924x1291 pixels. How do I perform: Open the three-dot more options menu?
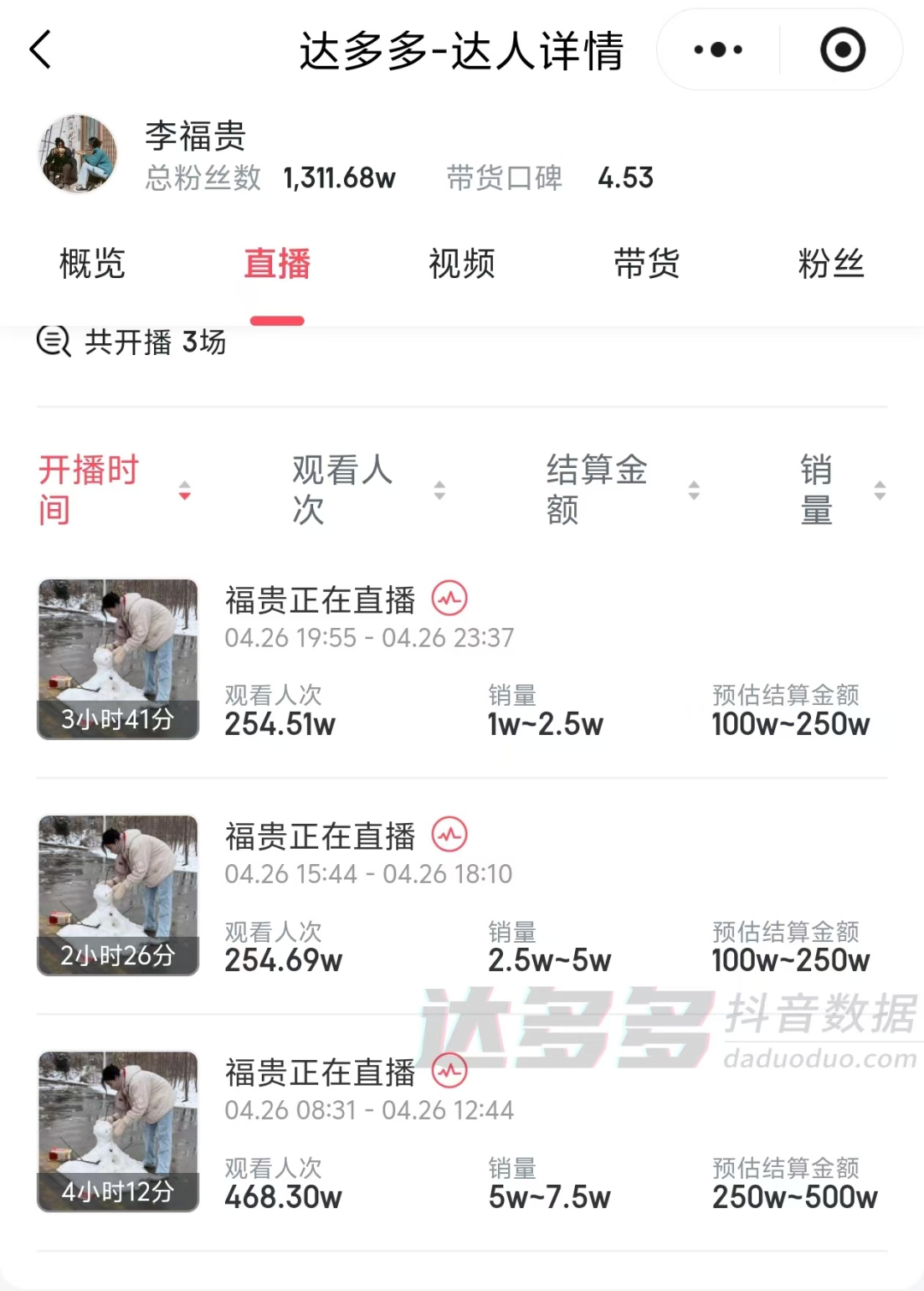tap(714, 50)
